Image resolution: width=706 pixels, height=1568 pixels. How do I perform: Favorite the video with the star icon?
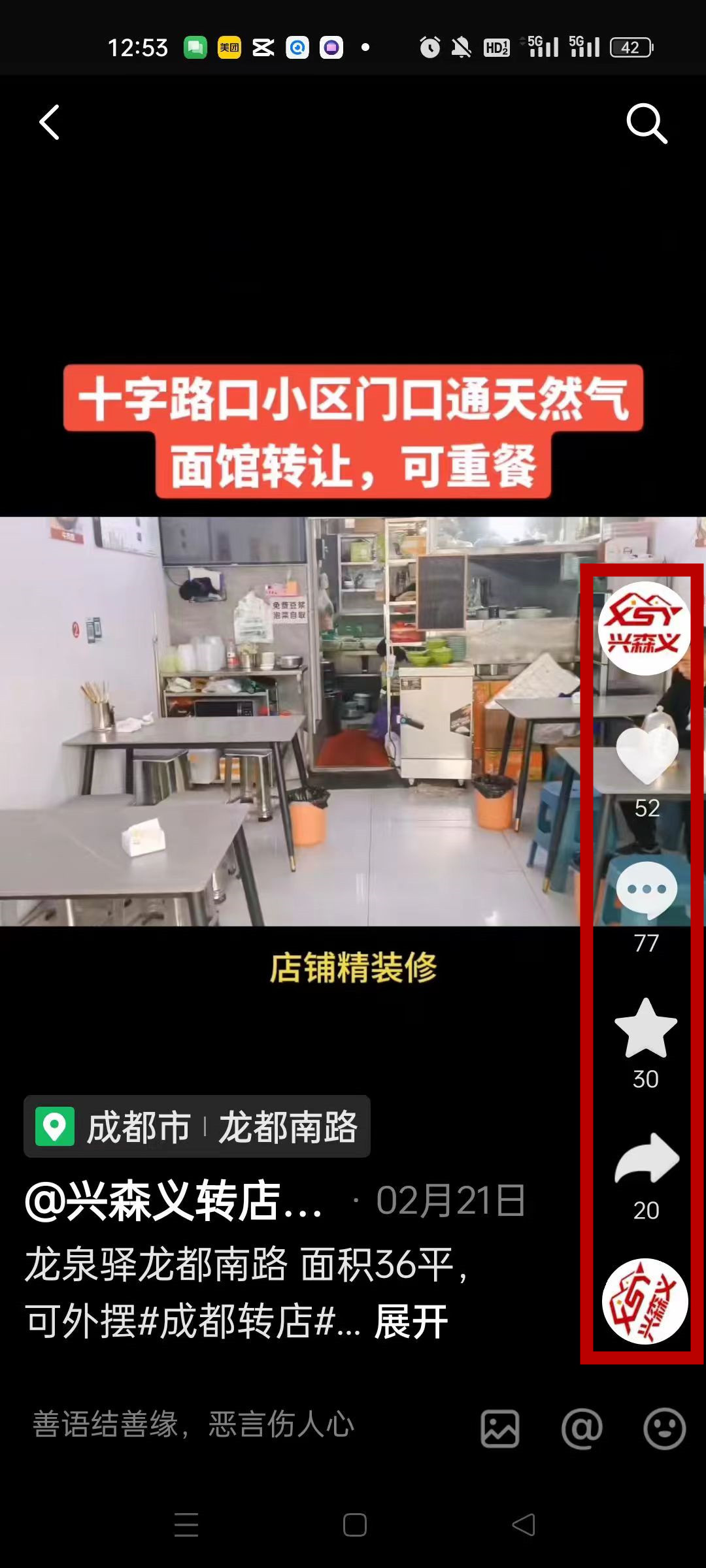(x=646, y=1029)
